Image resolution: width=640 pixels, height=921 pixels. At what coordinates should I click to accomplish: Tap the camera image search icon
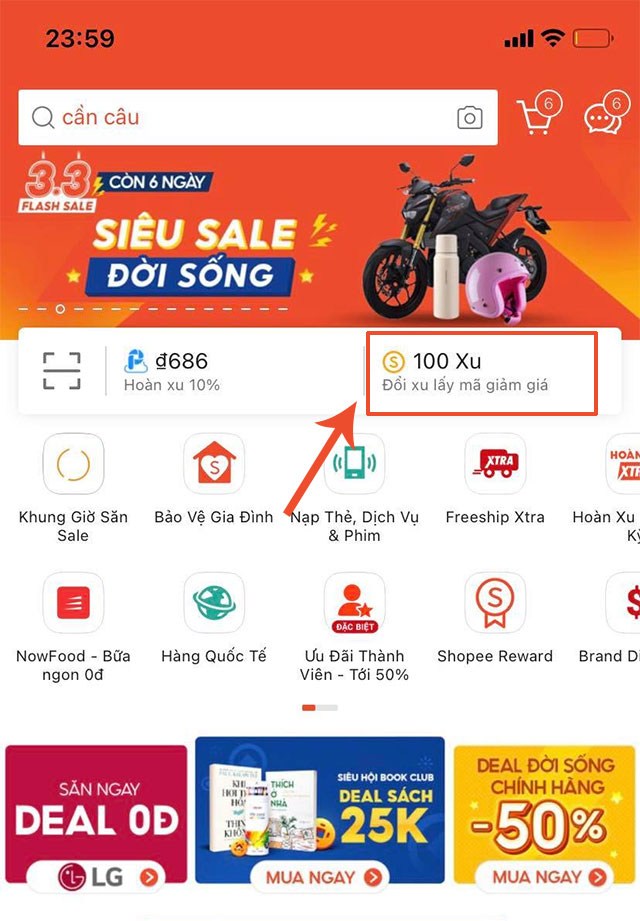point(470,118)
